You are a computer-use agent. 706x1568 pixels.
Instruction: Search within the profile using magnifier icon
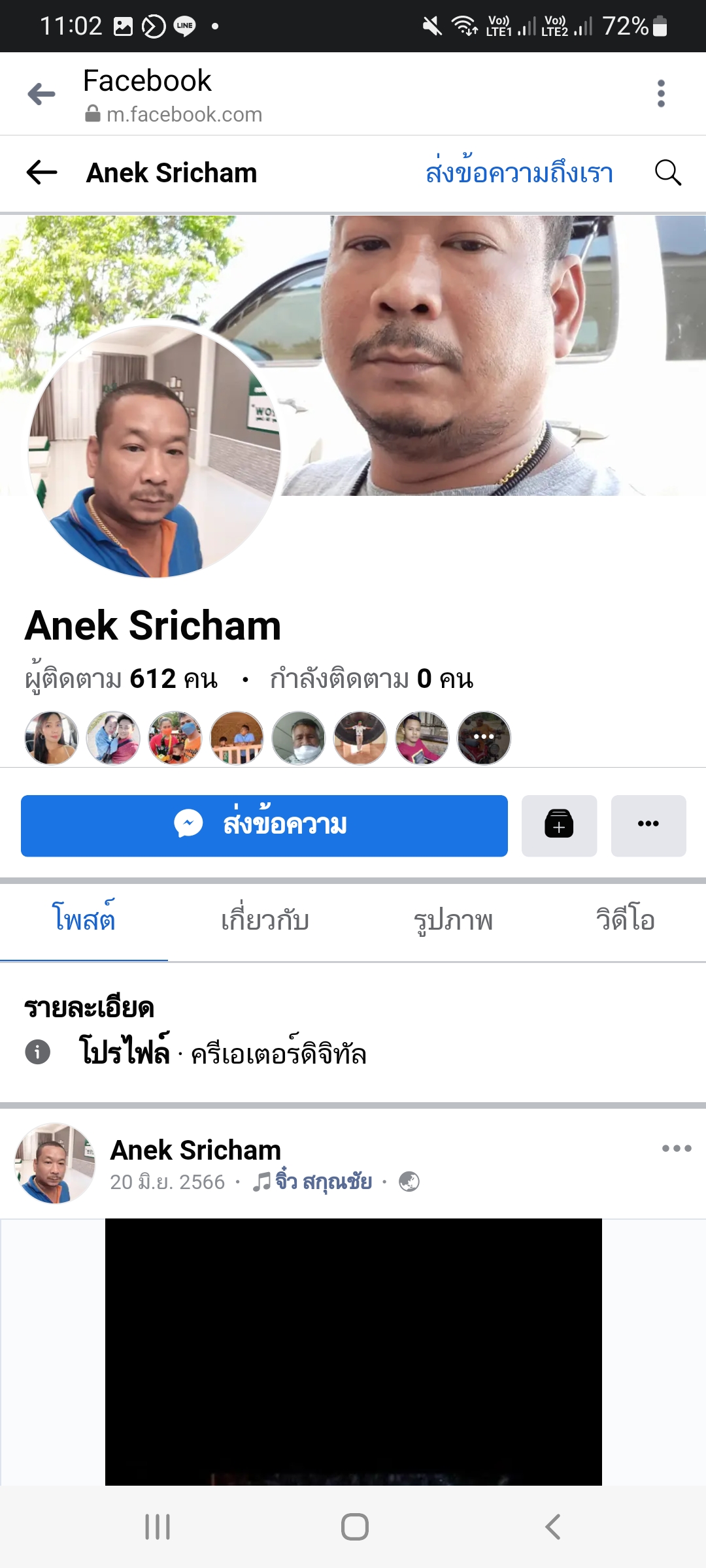[x=667, y=172]
